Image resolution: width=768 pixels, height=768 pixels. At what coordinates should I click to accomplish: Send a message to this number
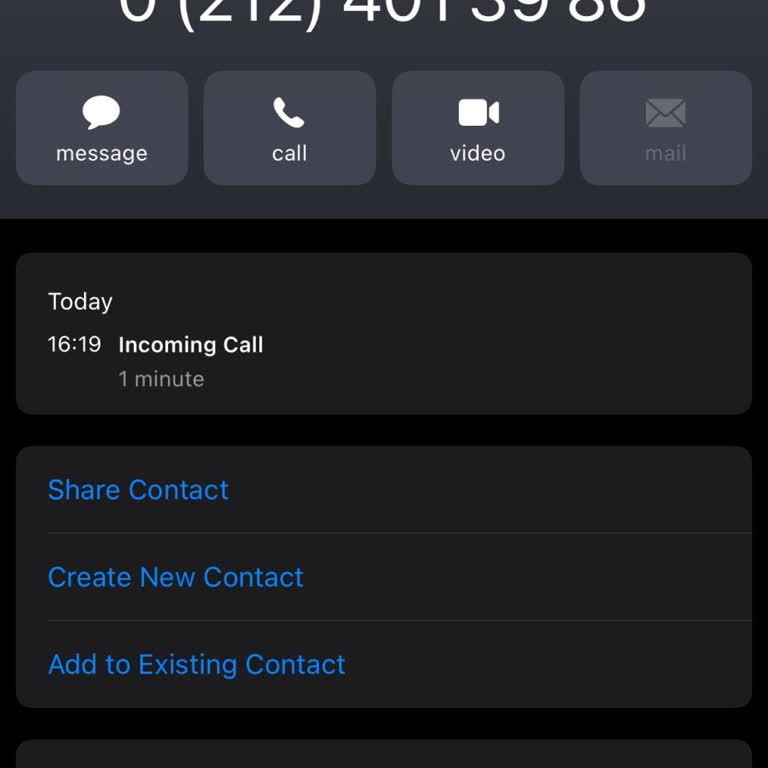(102, 128)
